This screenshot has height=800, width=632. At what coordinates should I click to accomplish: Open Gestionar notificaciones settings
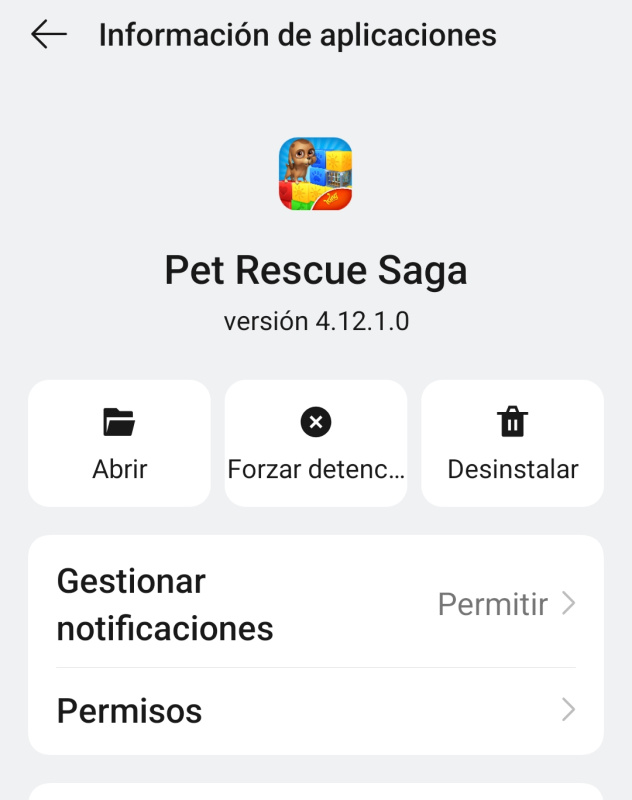tap(315, 604)
